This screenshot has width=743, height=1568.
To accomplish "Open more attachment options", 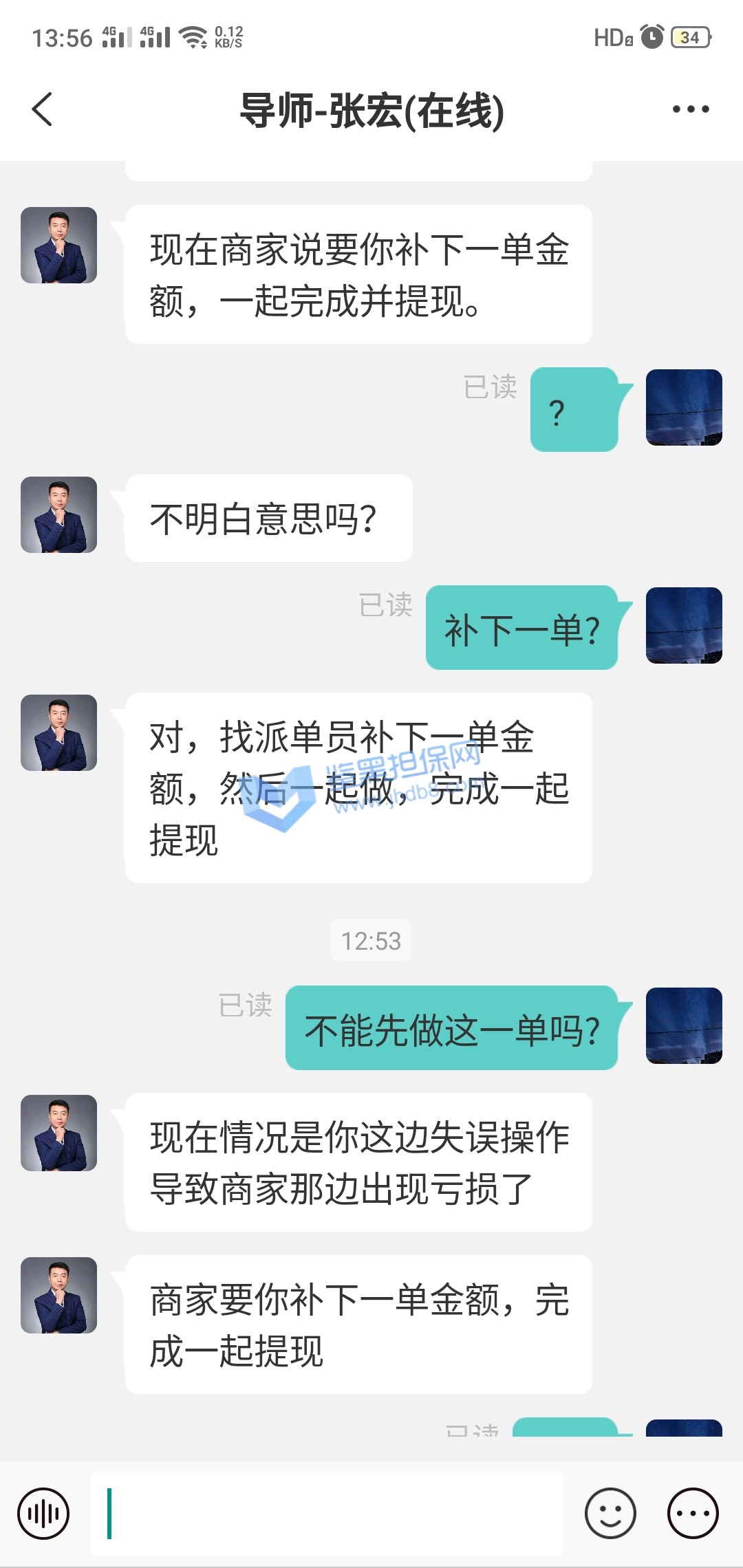I will click(693, 1514).
